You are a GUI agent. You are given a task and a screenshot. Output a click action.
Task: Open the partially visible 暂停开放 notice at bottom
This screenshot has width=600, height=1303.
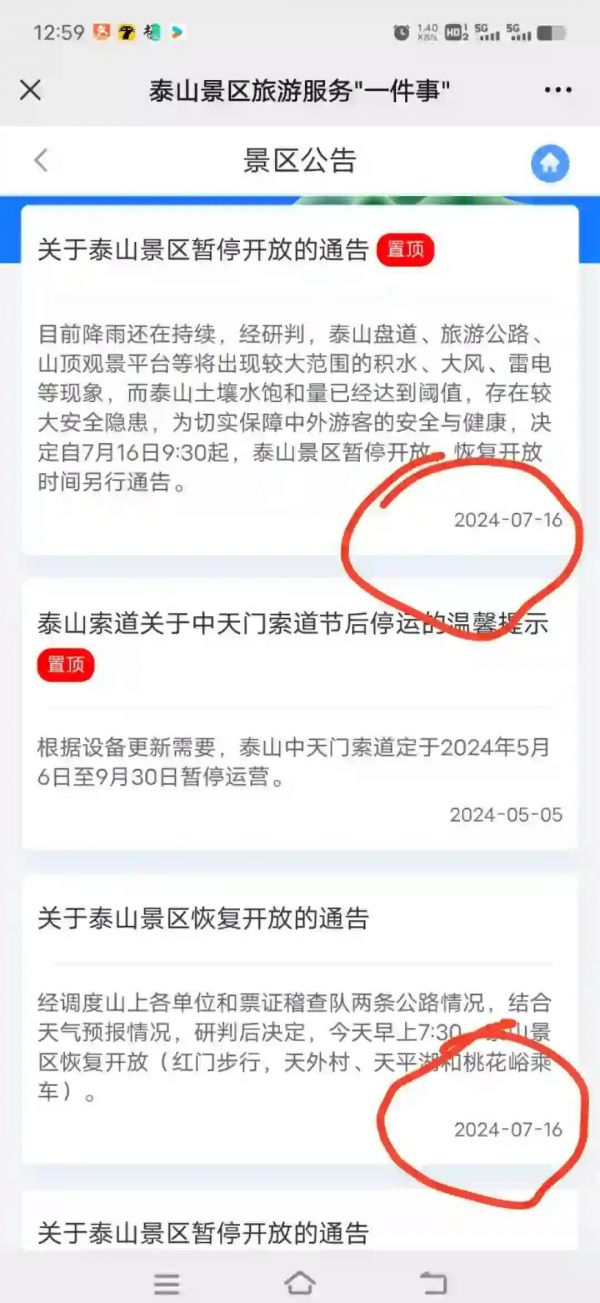(x=300, y=1220)
